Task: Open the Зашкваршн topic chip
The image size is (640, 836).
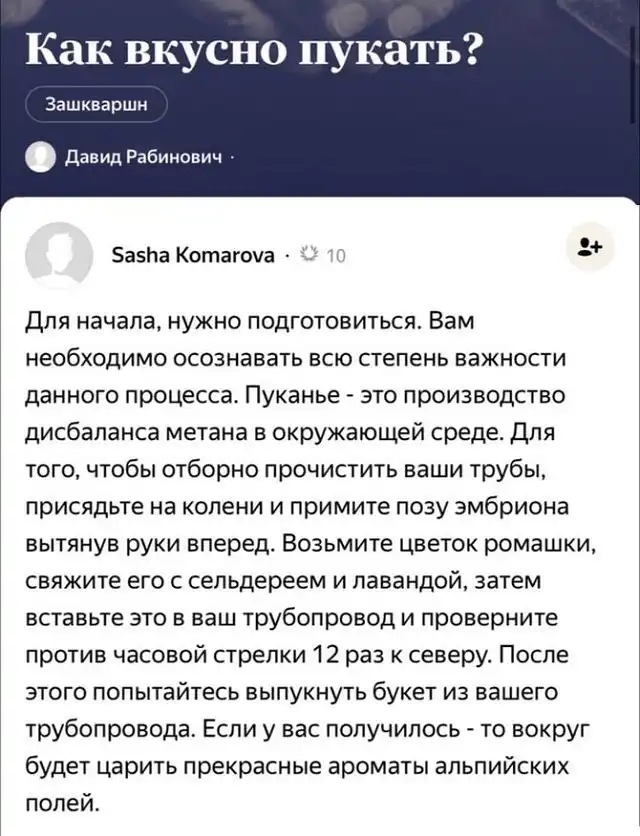Action: tap(100, 105)
